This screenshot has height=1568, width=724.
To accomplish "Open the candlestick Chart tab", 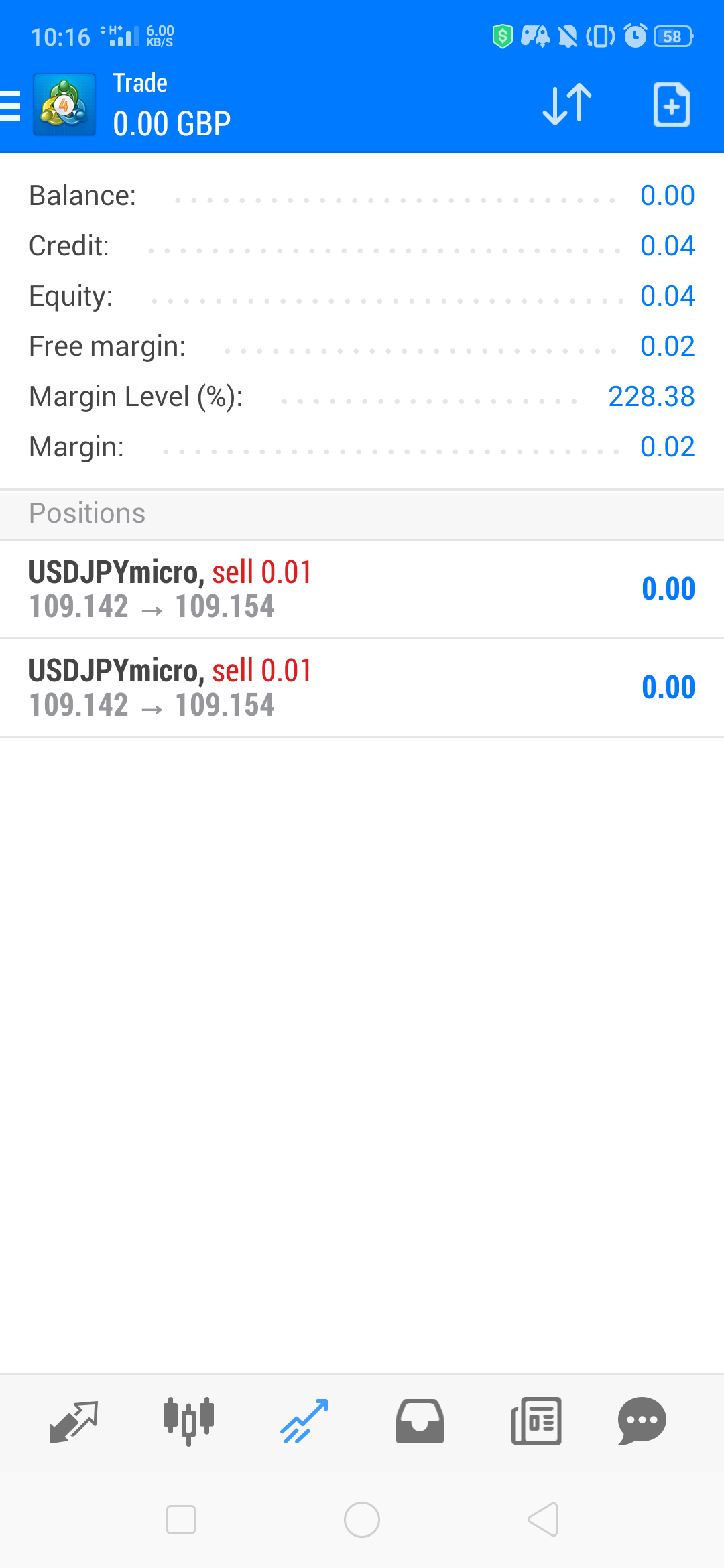I will click(188, 1421).
